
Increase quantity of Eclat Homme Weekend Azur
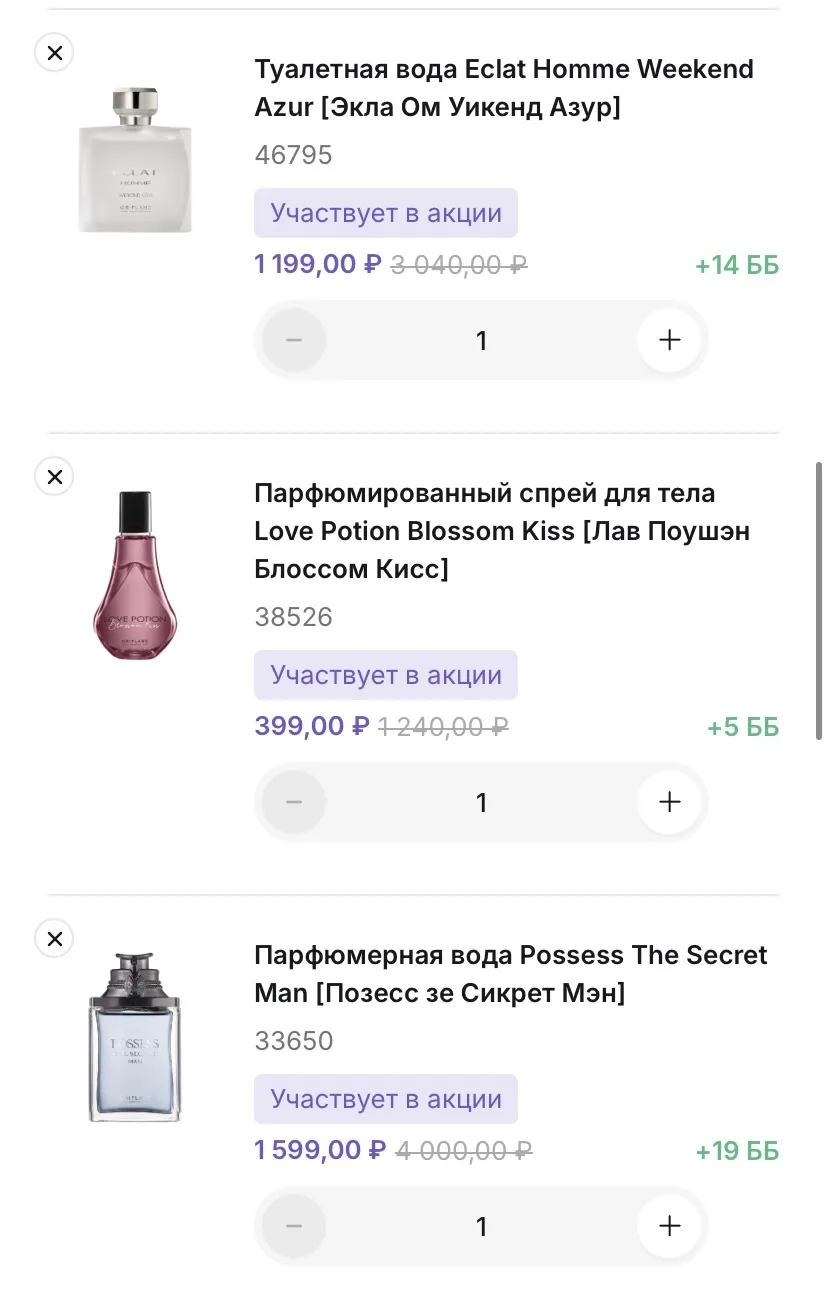[x=669, y=340]
